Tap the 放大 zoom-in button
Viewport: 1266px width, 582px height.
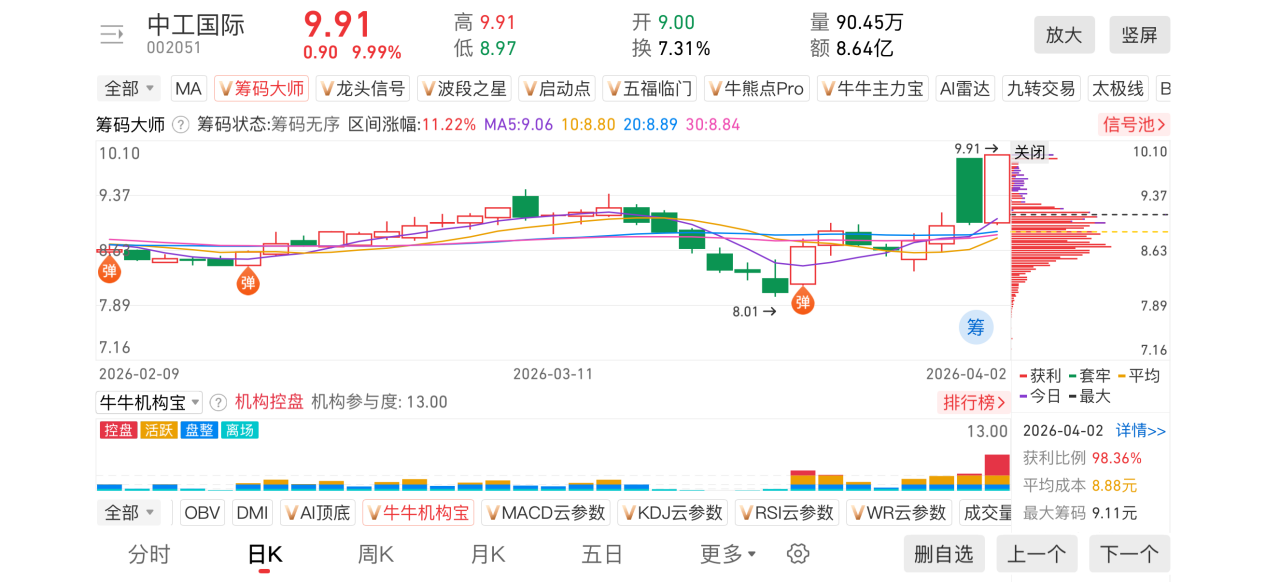(1064, 35)
